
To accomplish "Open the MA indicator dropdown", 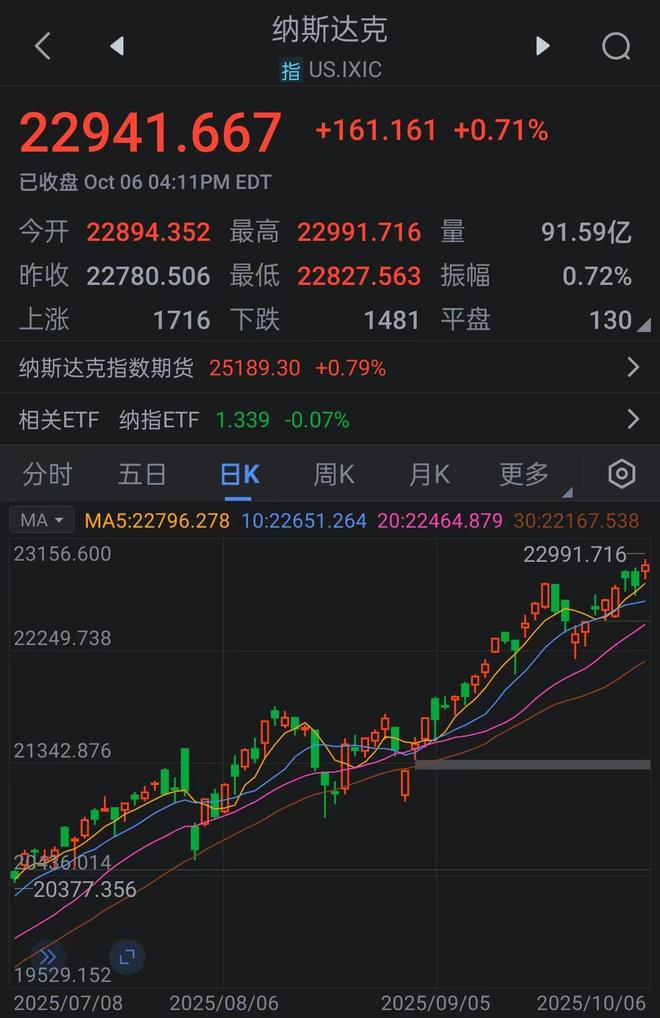I will (x=42, y=520).
